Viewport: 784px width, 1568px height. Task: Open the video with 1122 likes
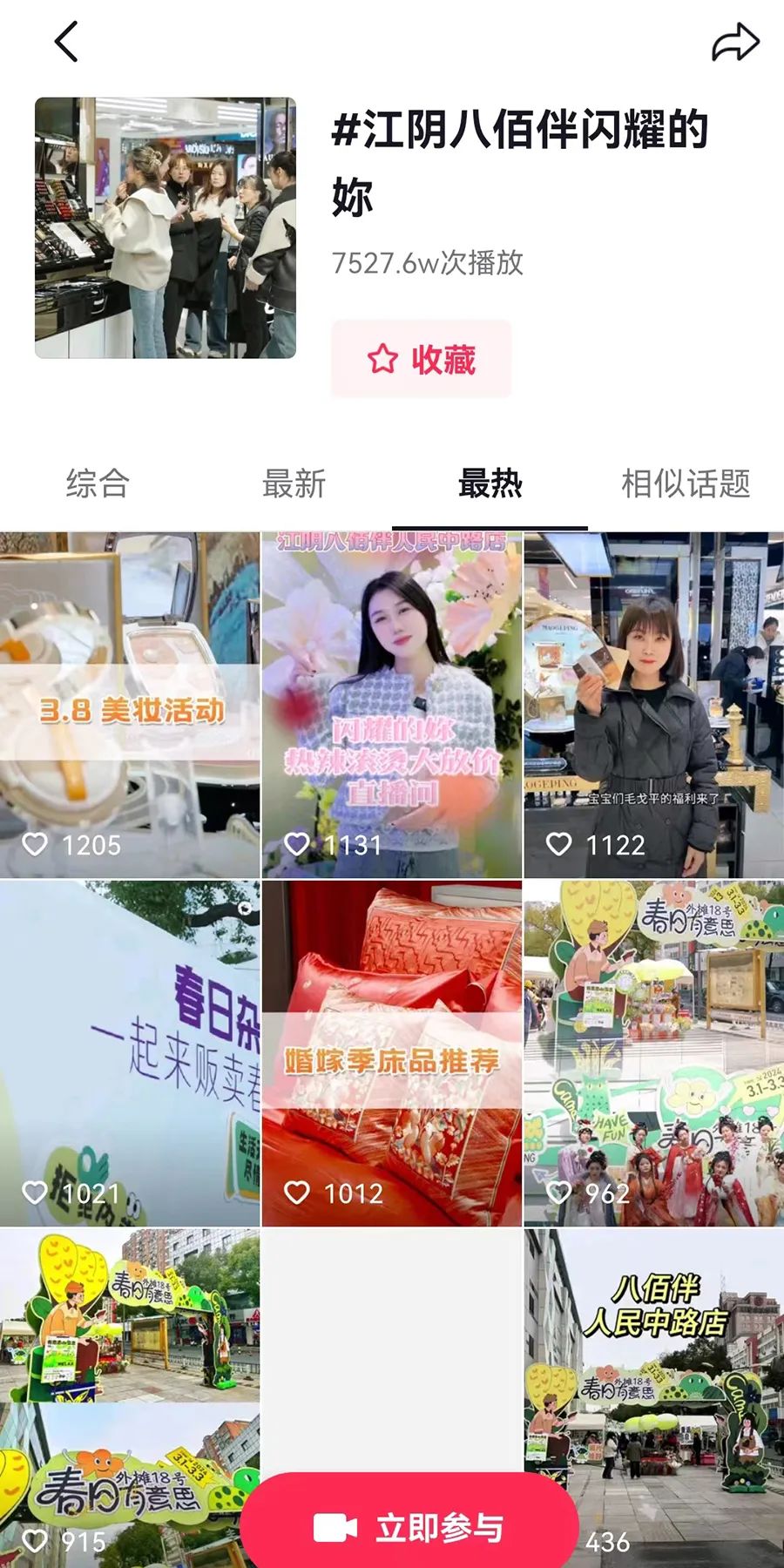pos(653,706)
